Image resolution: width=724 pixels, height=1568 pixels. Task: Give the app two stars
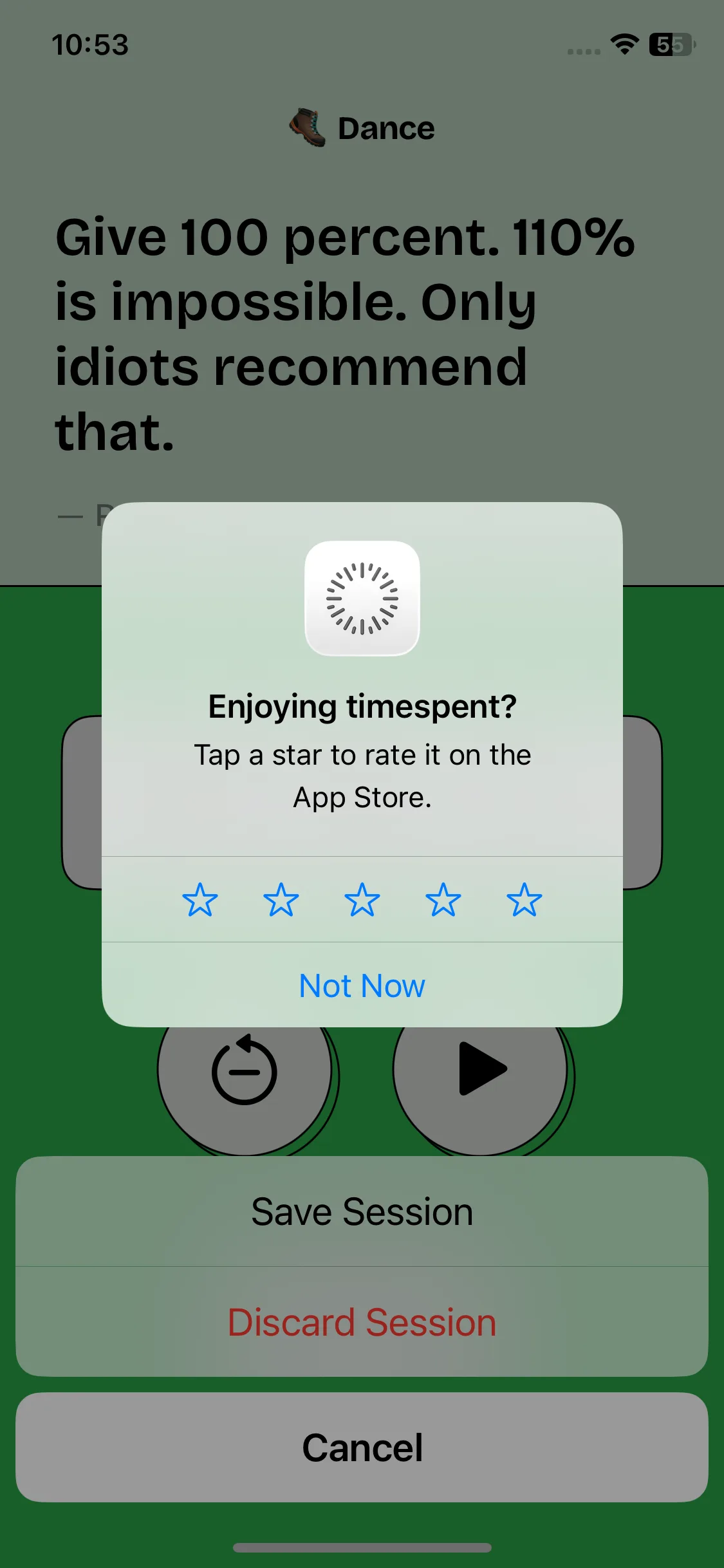pos(281,899)
